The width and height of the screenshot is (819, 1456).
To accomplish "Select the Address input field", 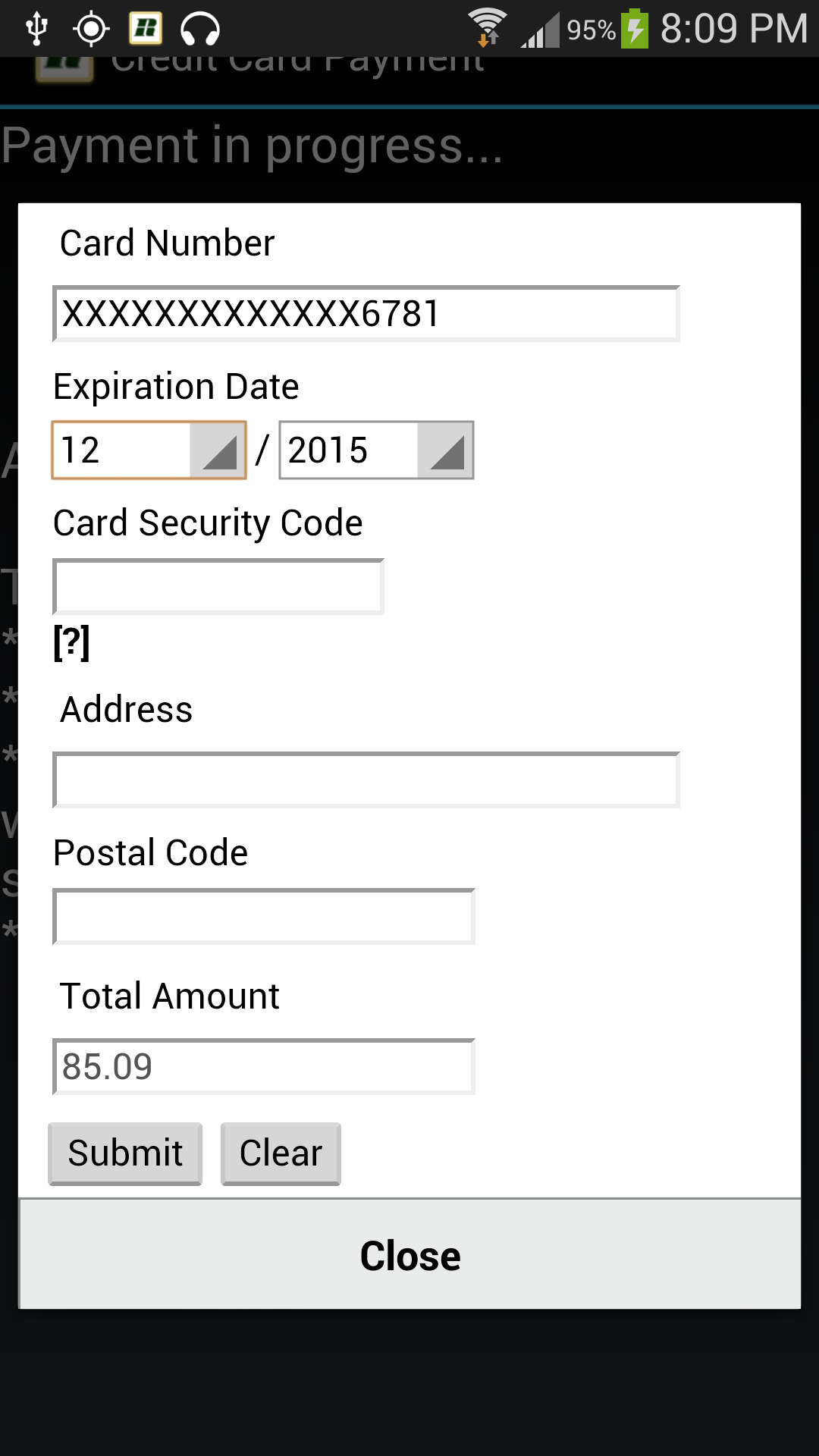I will (366, 780).
